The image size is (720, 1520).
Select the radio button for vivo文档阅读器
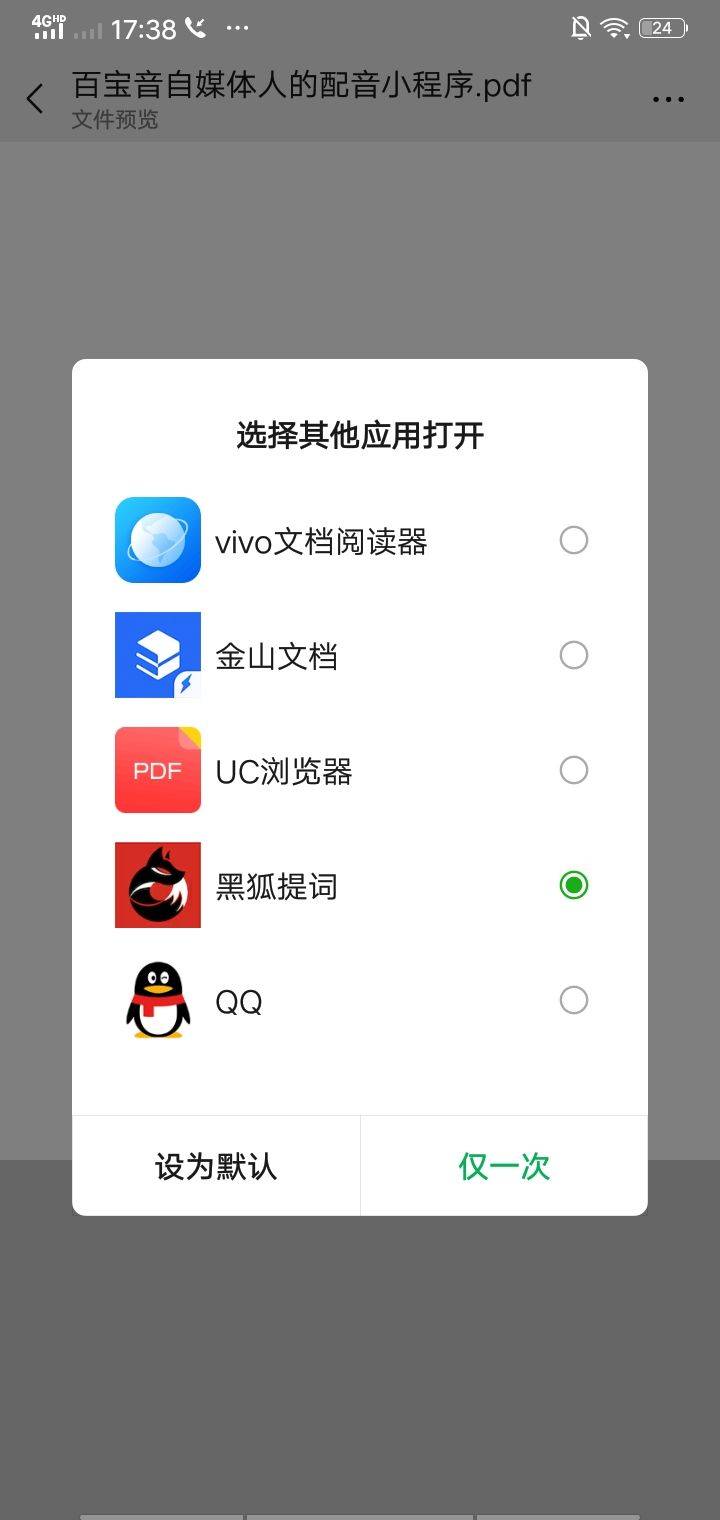click(574, 540)
